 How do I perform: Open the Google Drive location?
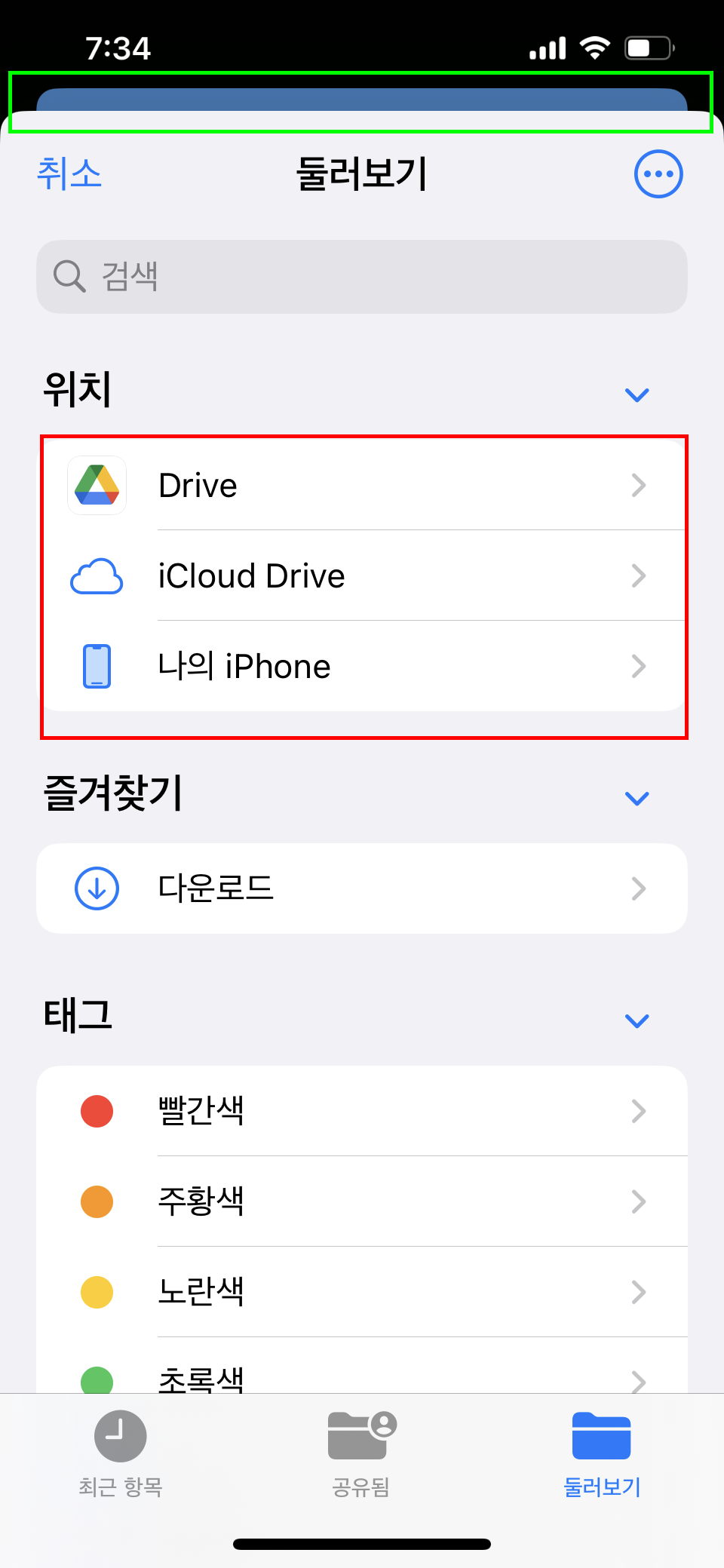[x=362, y=485]
